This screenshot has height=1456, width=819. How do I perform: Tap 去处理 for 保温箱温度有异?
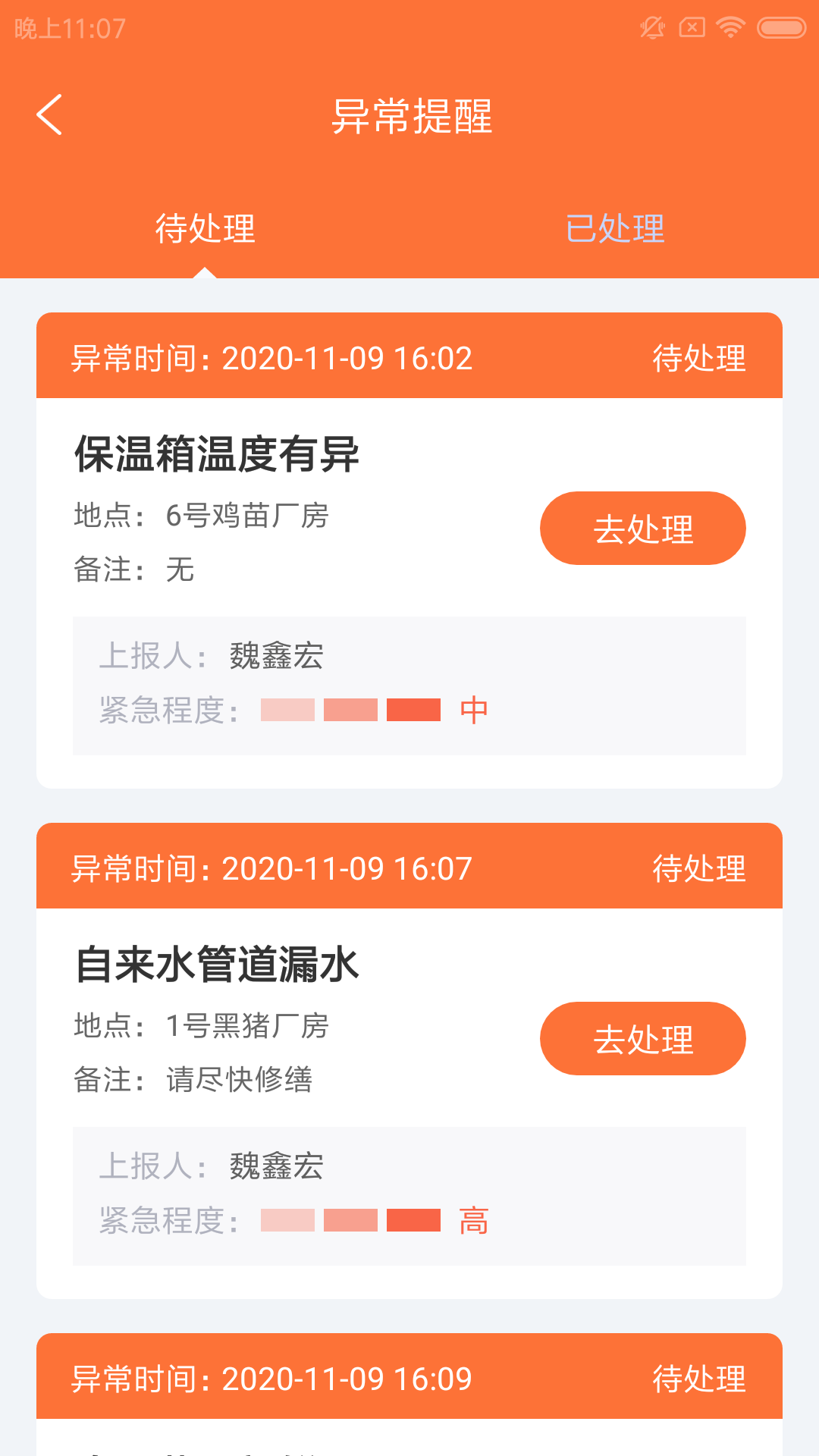pos(642,529)
